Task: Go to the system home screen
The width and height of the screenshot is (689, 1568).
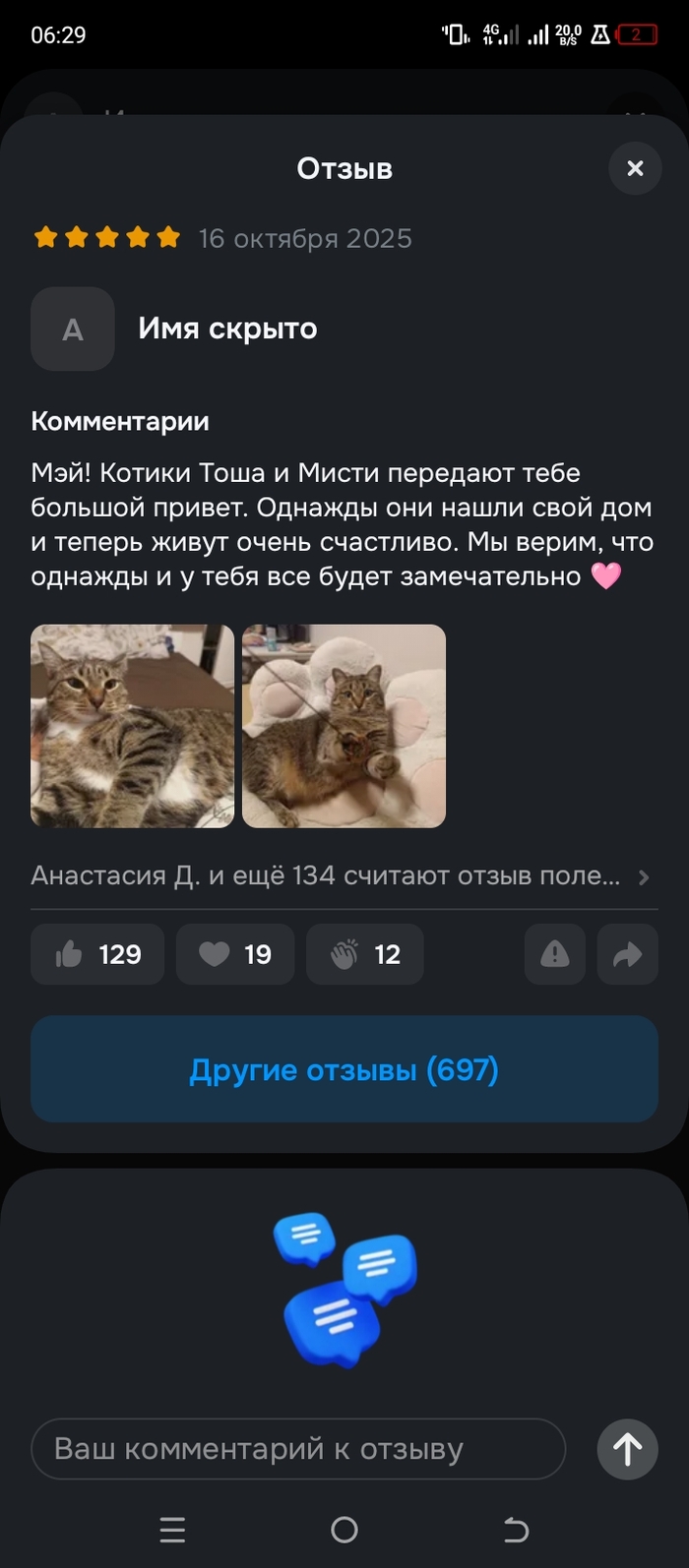Action: point(344,1530)
